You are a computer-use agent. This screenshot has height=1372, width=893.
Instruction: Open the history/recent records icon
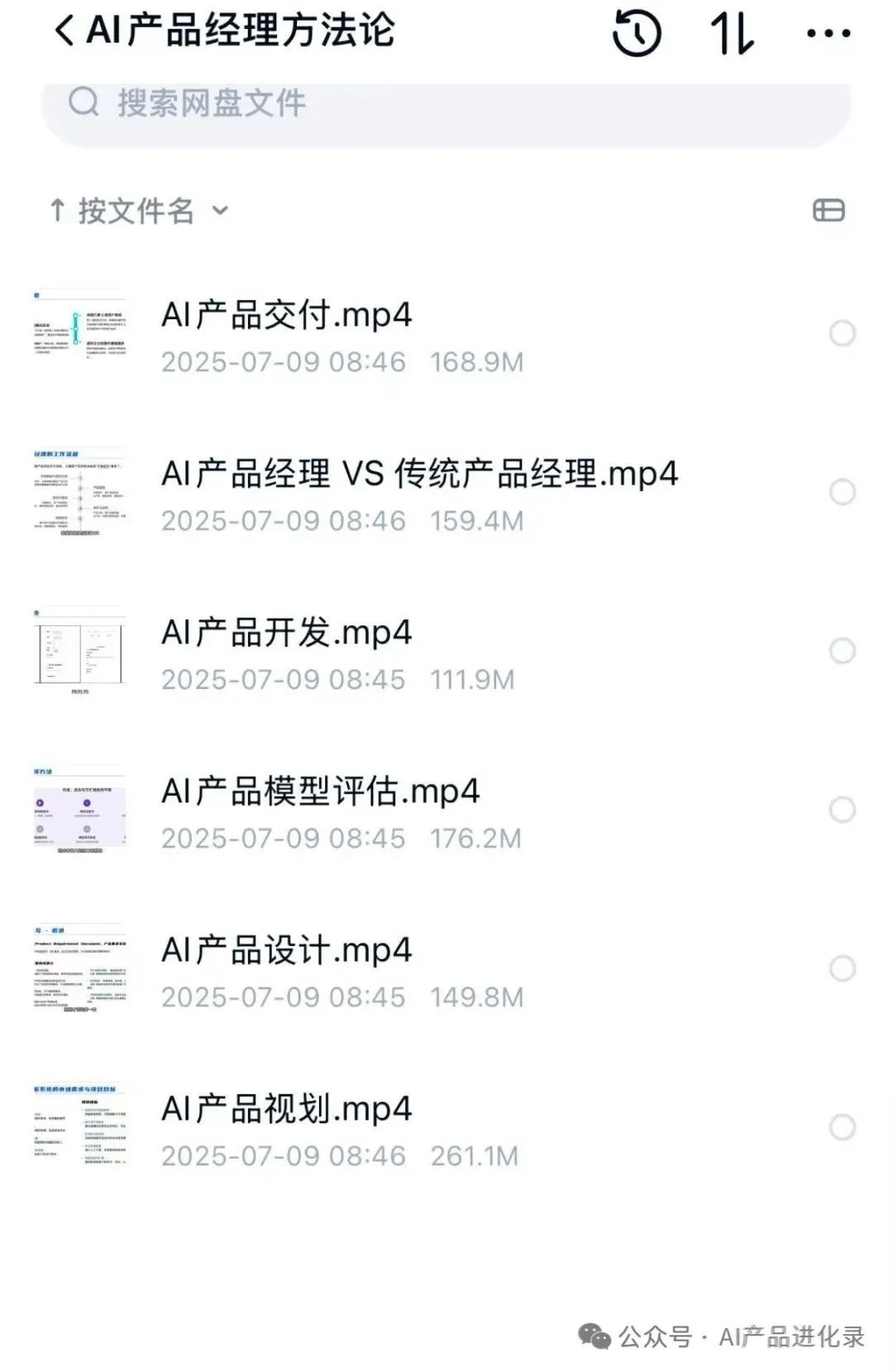point(638,33)
